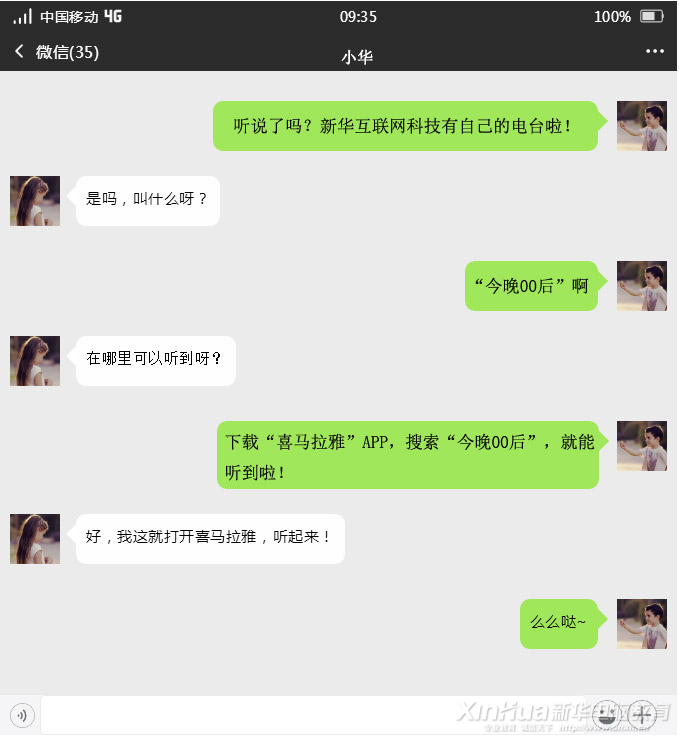This screenshot has height=740, width=679.
Task: Tap the avatar beside "是吗，叫什么呀？"
Action: coord(35,201)
